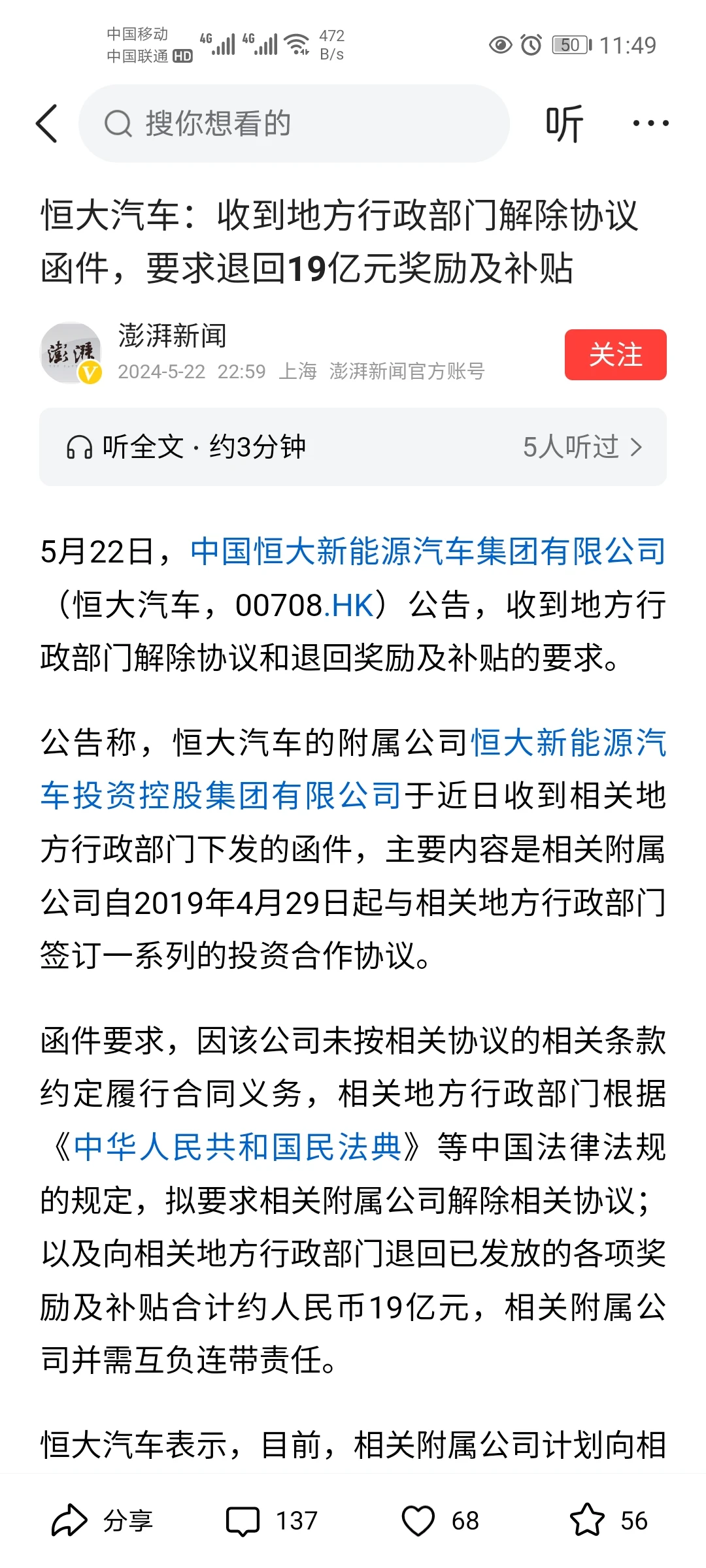Go back using the top-left arrow

tap(47, 123)
